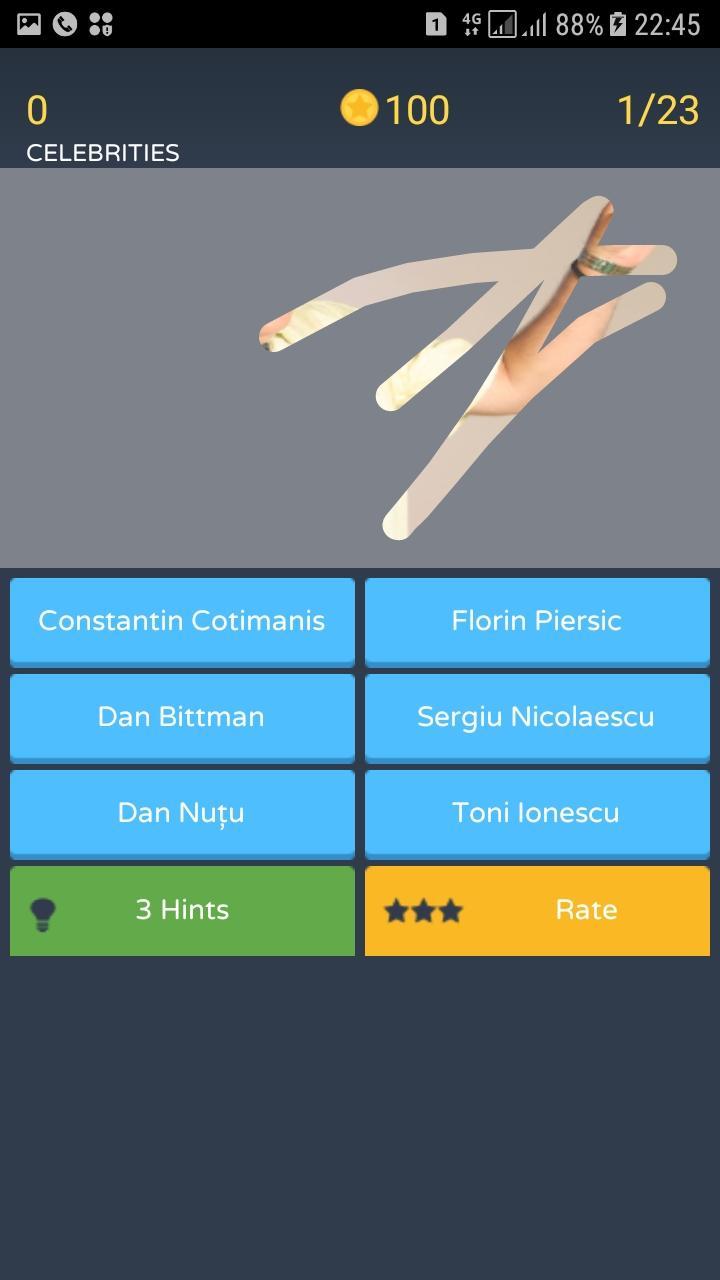Tap the Dan Nuțu answer
Screen dimensions: 720x1280
click(182, 813)
